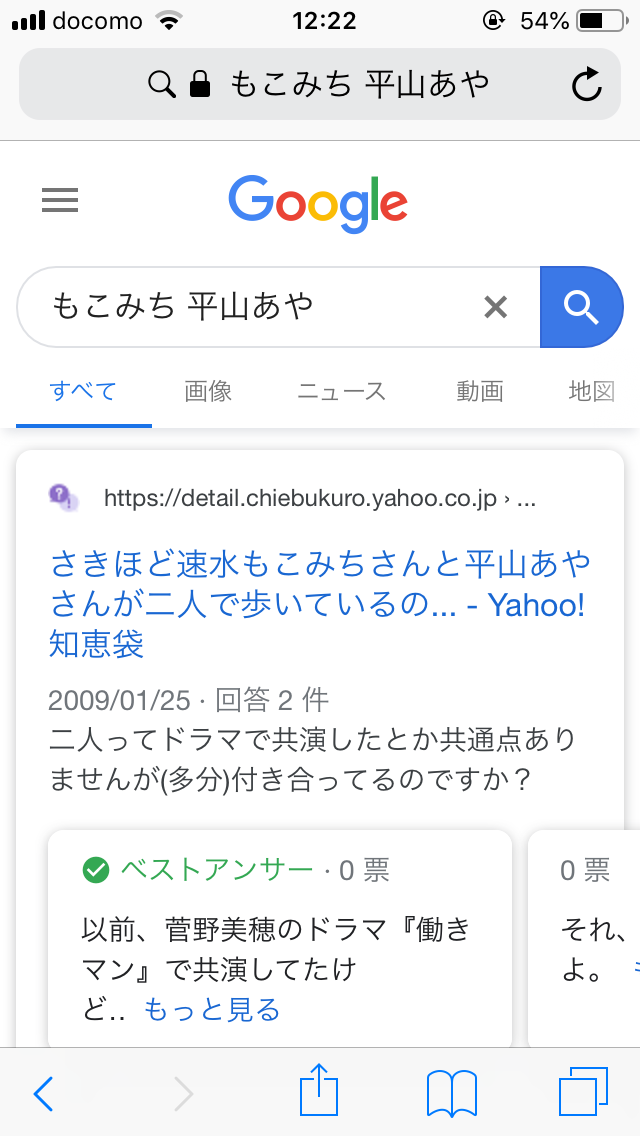This screenshot has height=1136, width=640.
Task: Reload the page with the refresh icon
Action: [x=586, y=85]
